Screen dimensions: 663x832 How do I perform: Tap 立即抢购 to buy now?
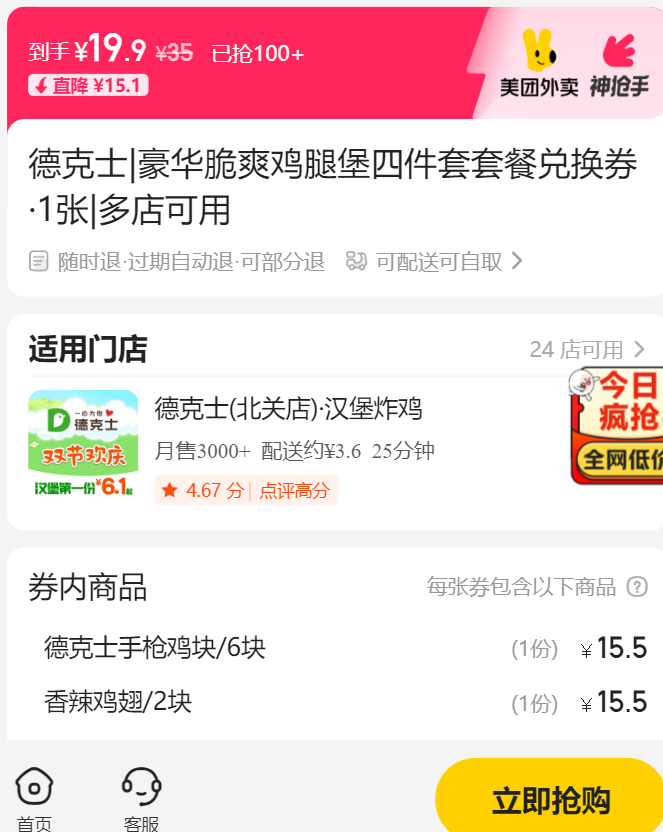550,800
